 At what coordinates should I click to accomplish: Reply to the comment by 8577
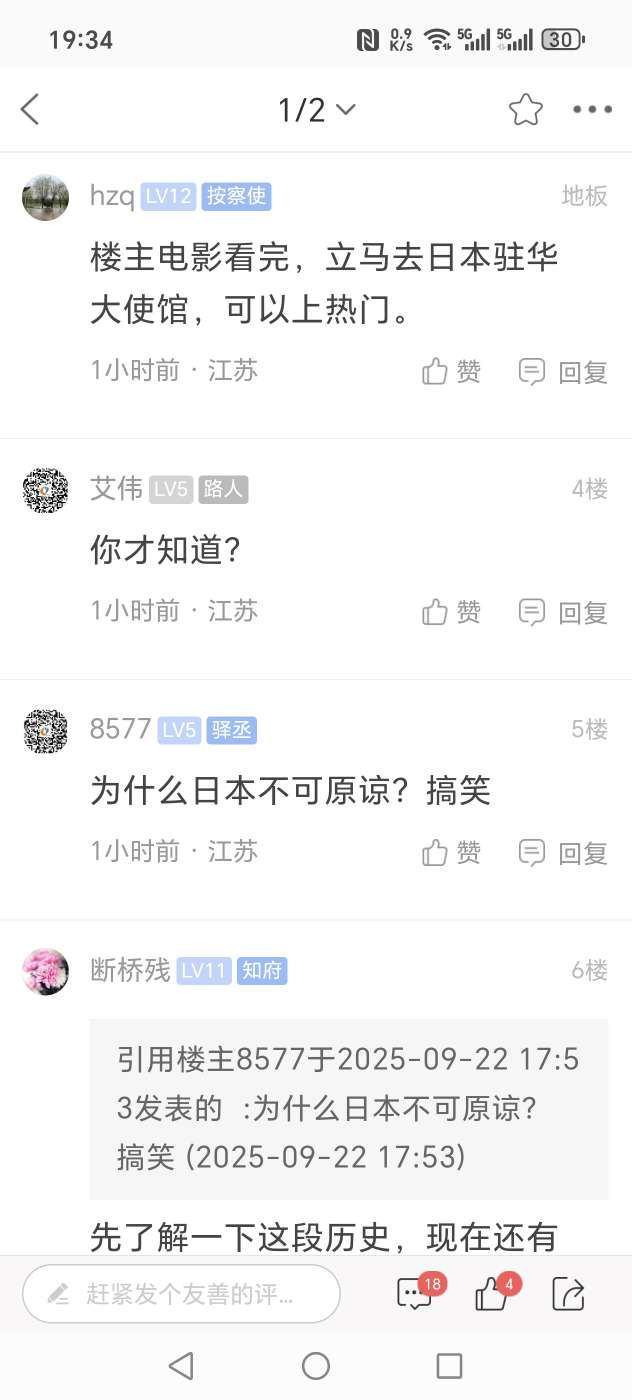pyautogui.click(x=563, y=852)
